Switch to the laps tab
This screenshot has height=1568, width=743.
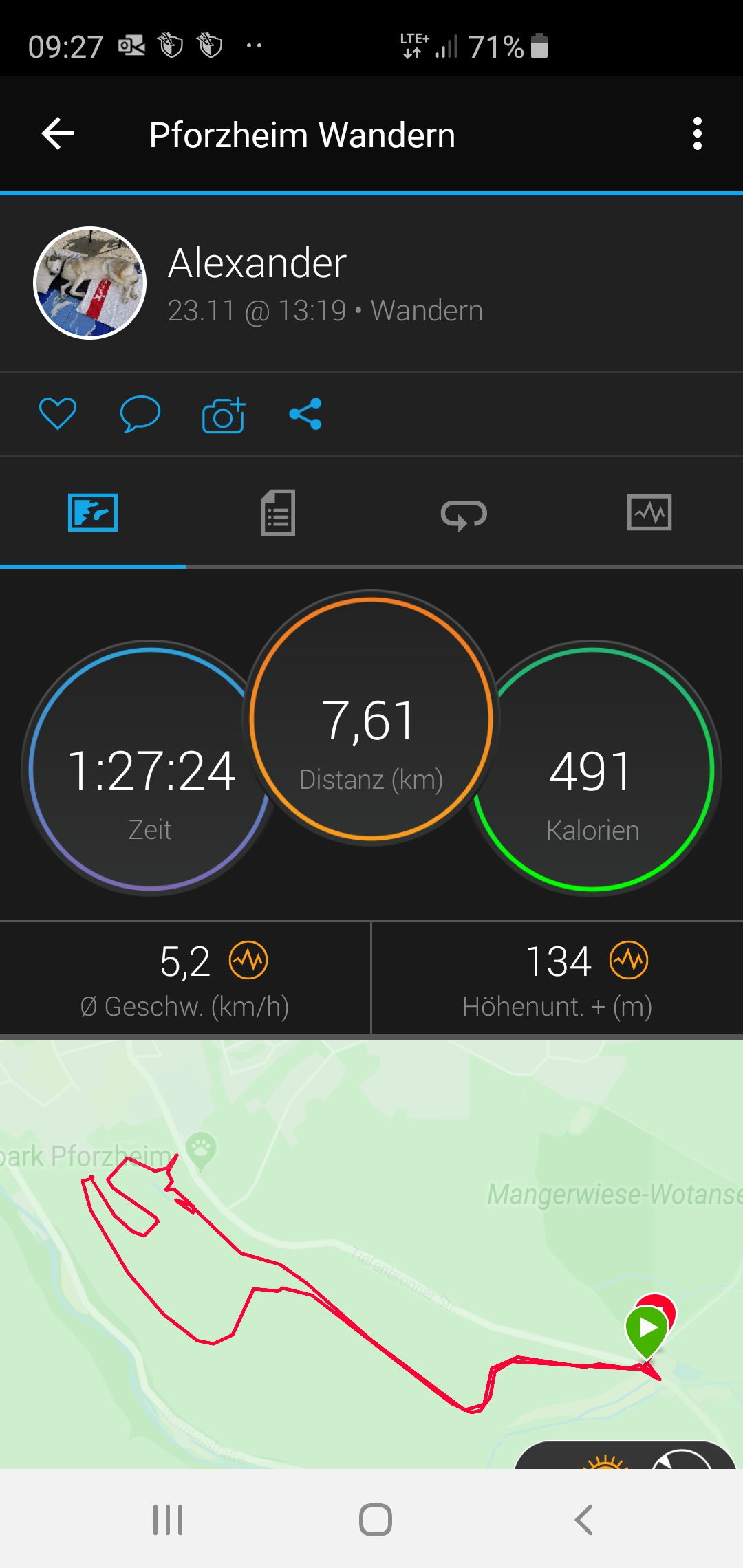[x=464, y=514]
